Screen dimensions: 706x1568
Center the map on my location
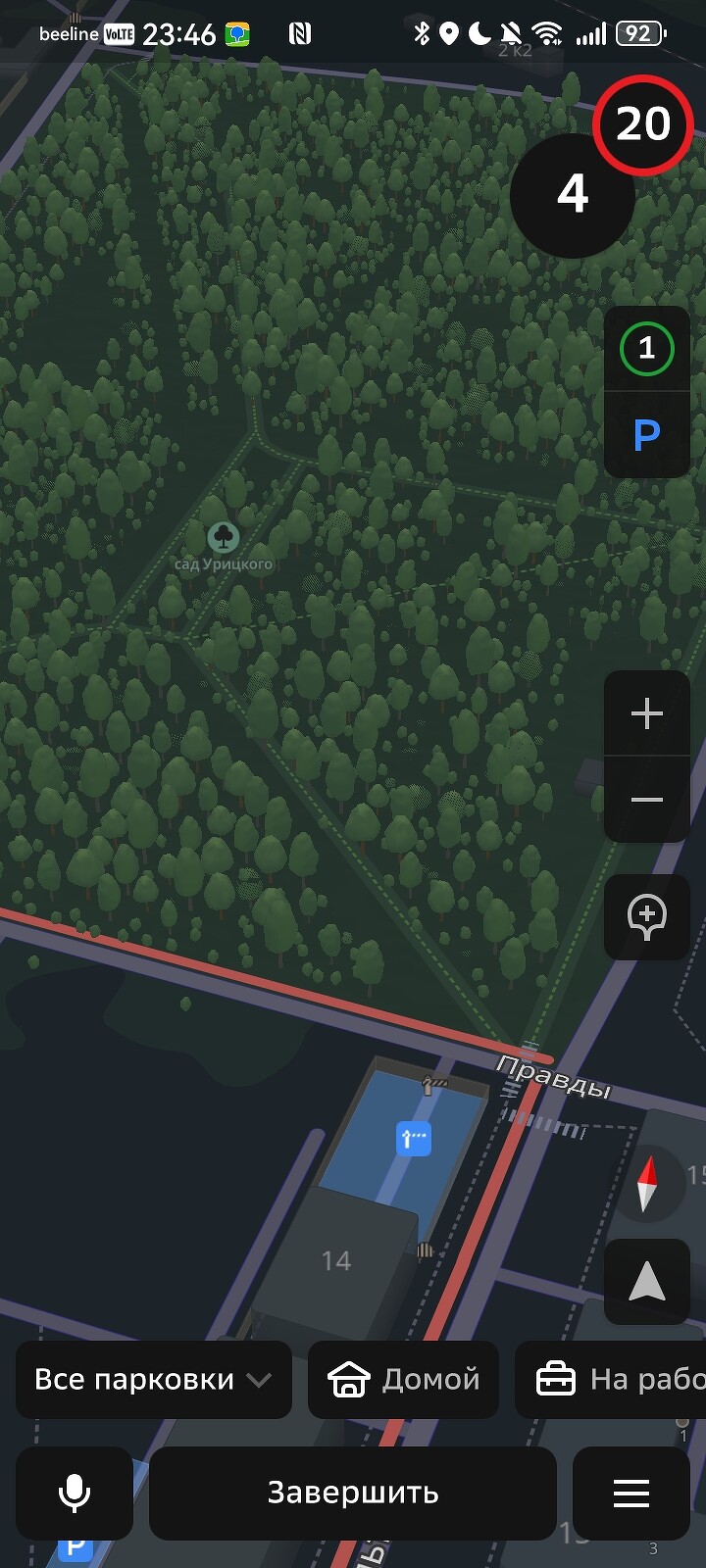[646, 1282]
